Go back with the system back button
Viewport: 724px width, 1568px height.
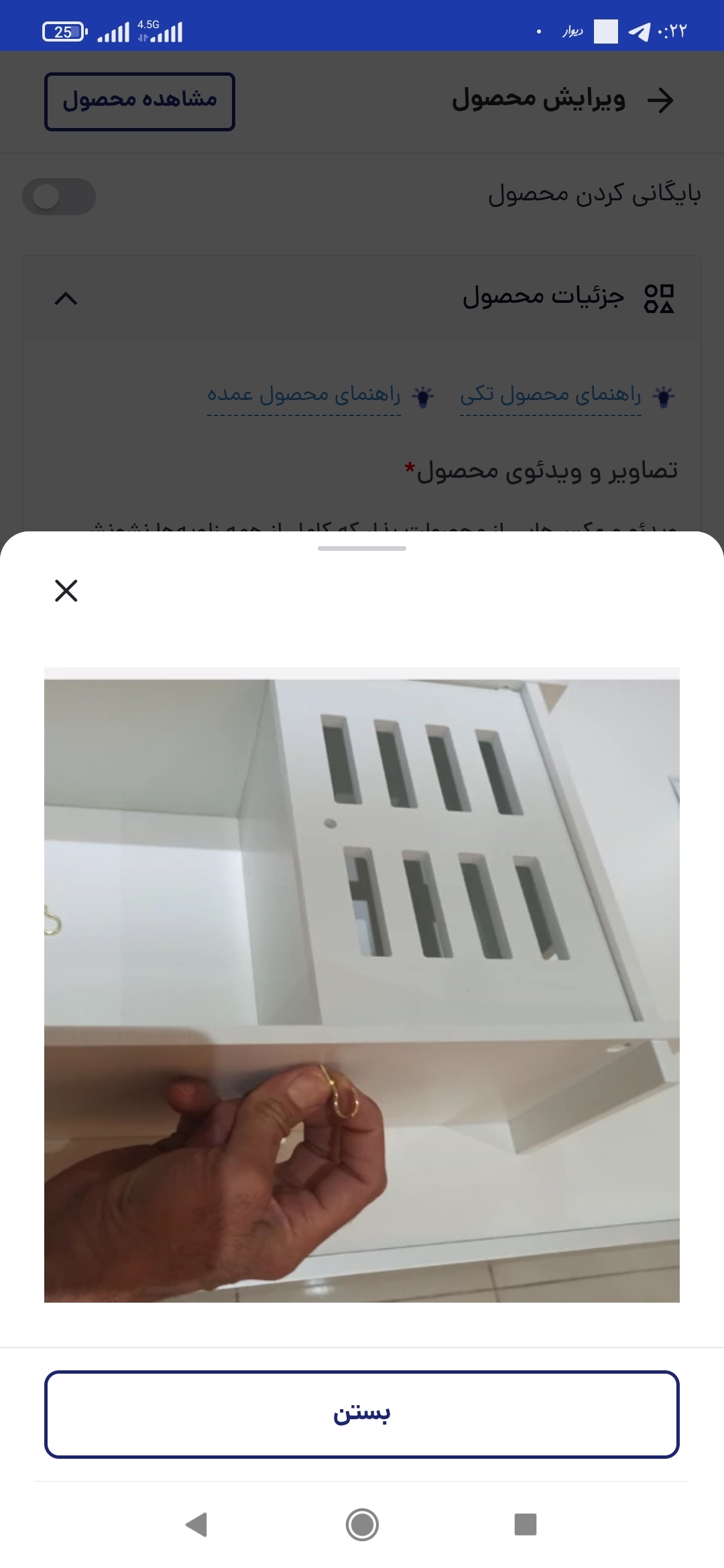click(196, 1524)
